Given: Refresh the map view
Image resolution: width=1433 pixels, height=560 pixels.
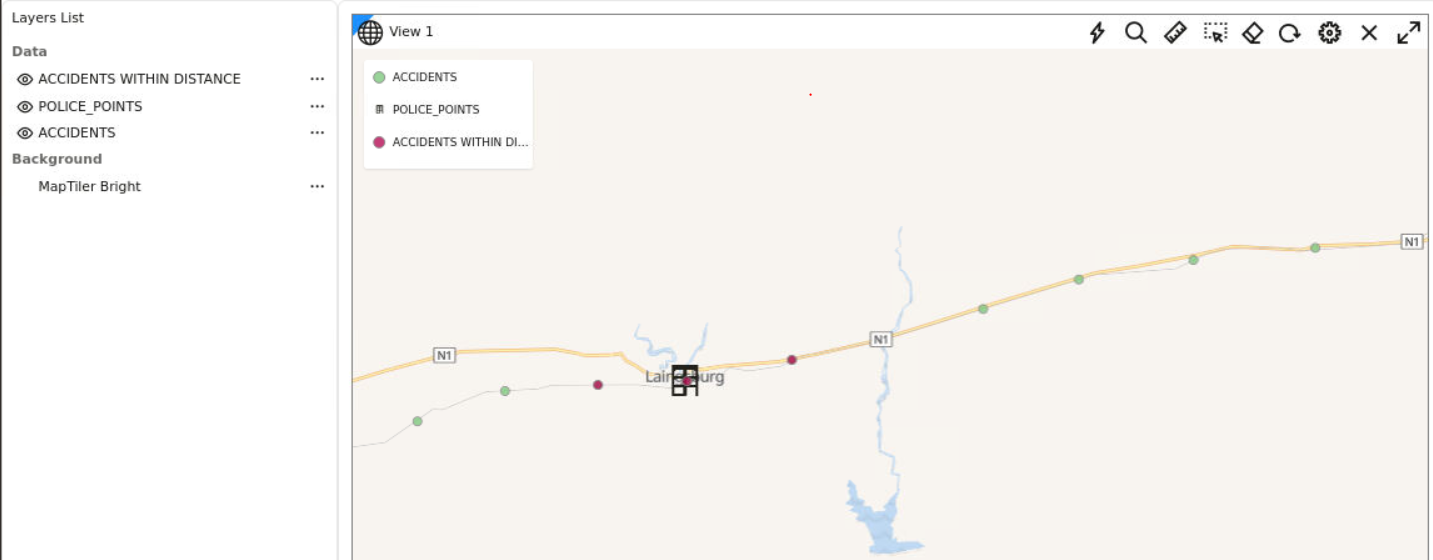Looking at the screenshot, I should (x=1290, y=33).
